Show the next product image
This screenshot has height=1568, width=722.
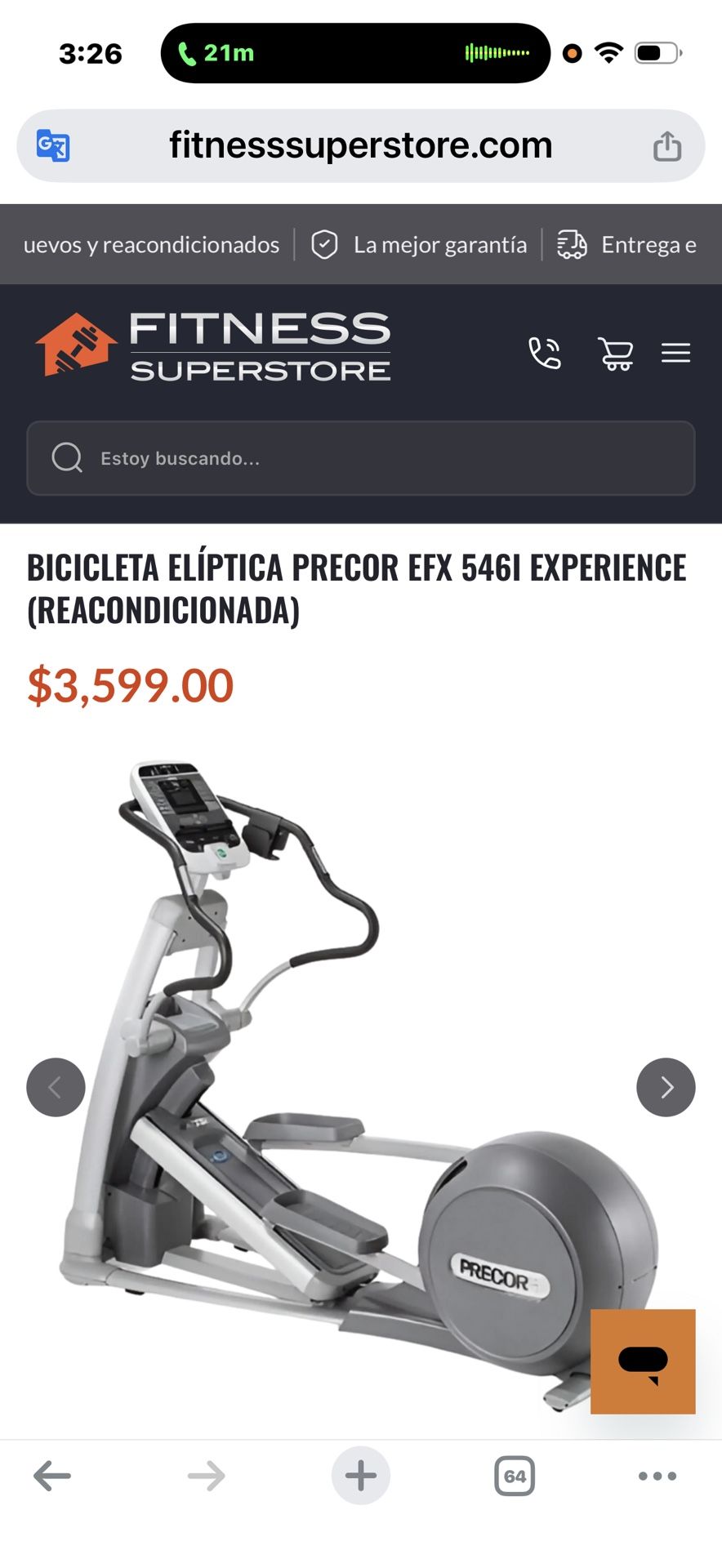pyautogui.click(x=666, y=1087)
